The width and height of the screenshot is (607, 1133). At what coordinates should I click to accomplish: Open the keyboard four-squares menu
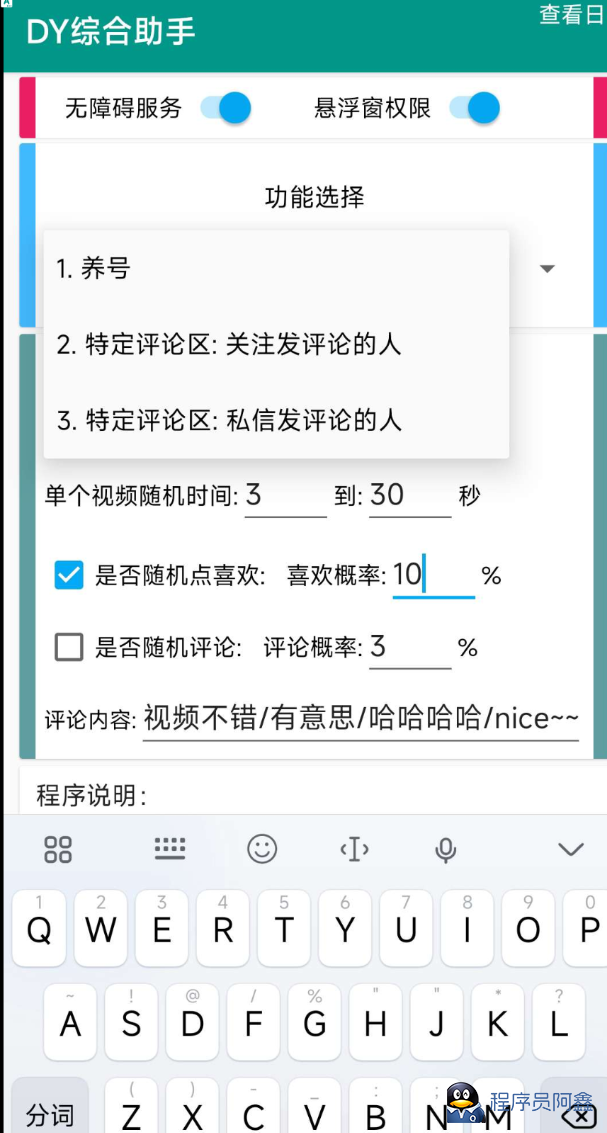58,849
